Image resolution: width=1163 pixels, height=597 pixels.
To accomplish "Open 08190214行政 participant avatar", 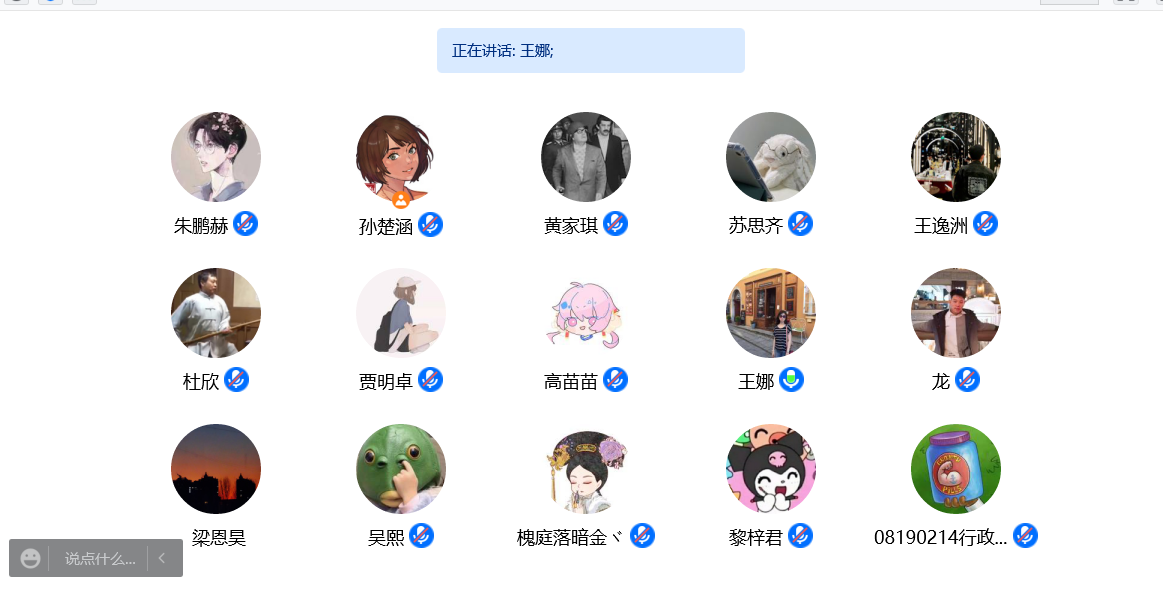I will coord(956,469).
